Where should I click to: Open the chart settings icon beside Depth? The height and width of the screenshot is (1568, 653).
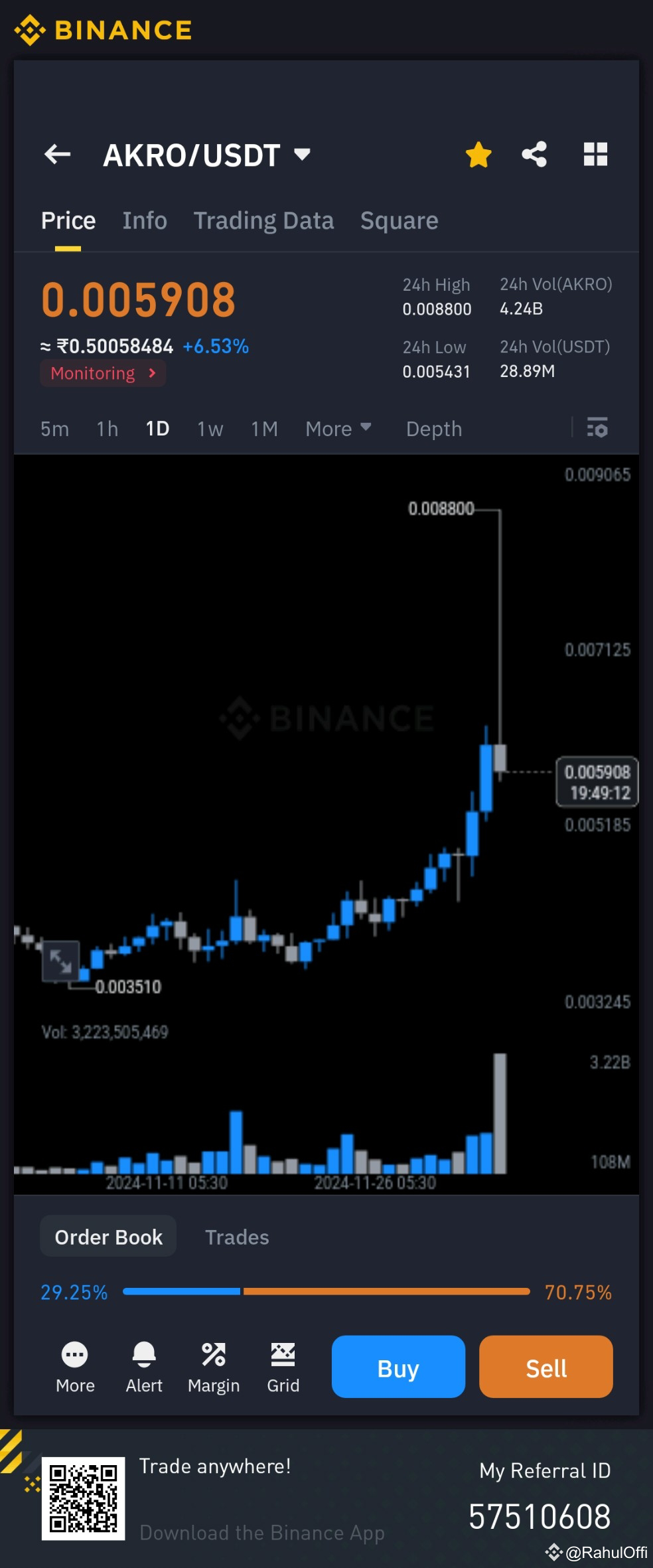coord(597,429)
